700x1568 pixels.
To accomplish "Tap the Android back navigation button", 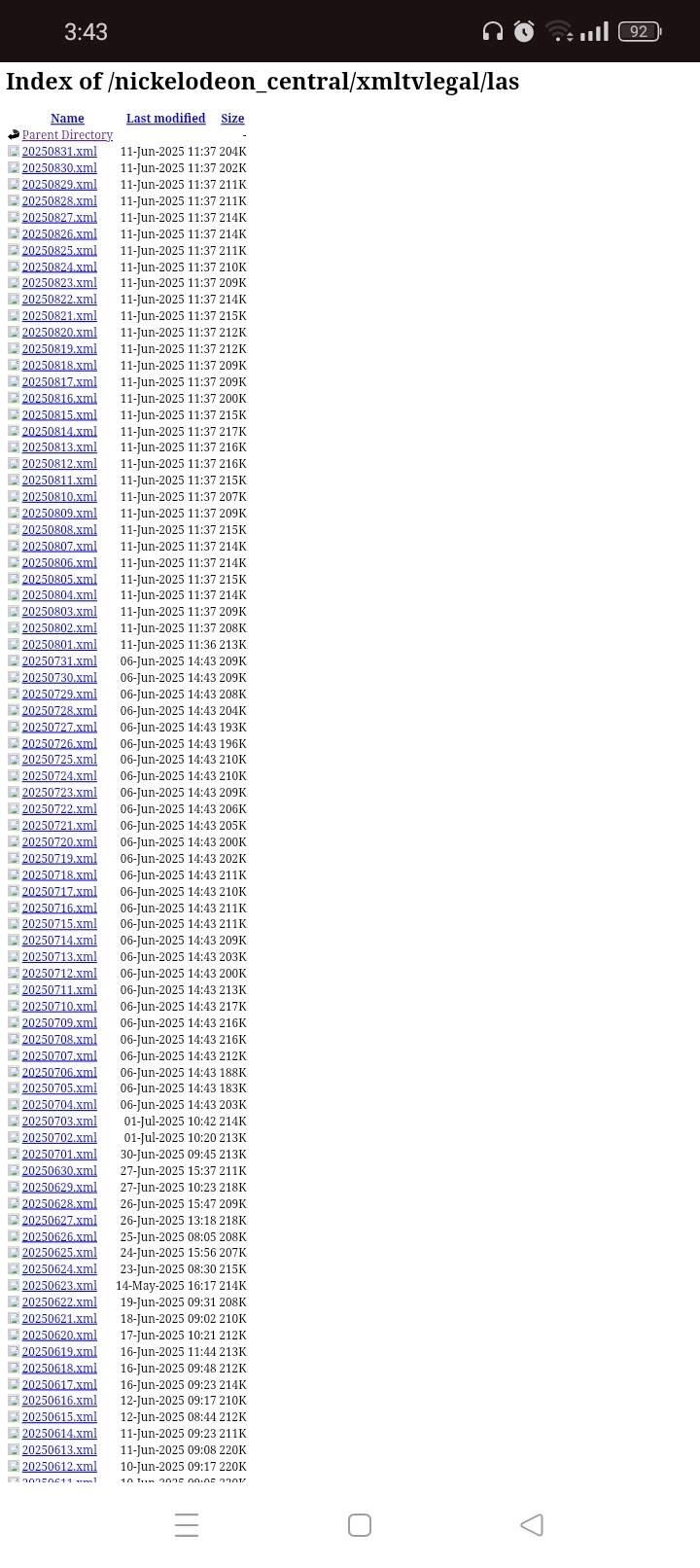I will click(532, 1525).
